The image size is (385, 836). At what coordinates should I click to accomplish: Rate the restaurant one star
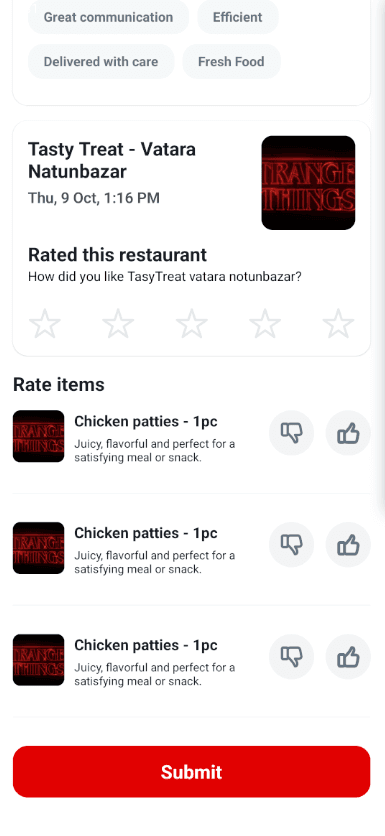pyautogui.click(x=45, y=323)
